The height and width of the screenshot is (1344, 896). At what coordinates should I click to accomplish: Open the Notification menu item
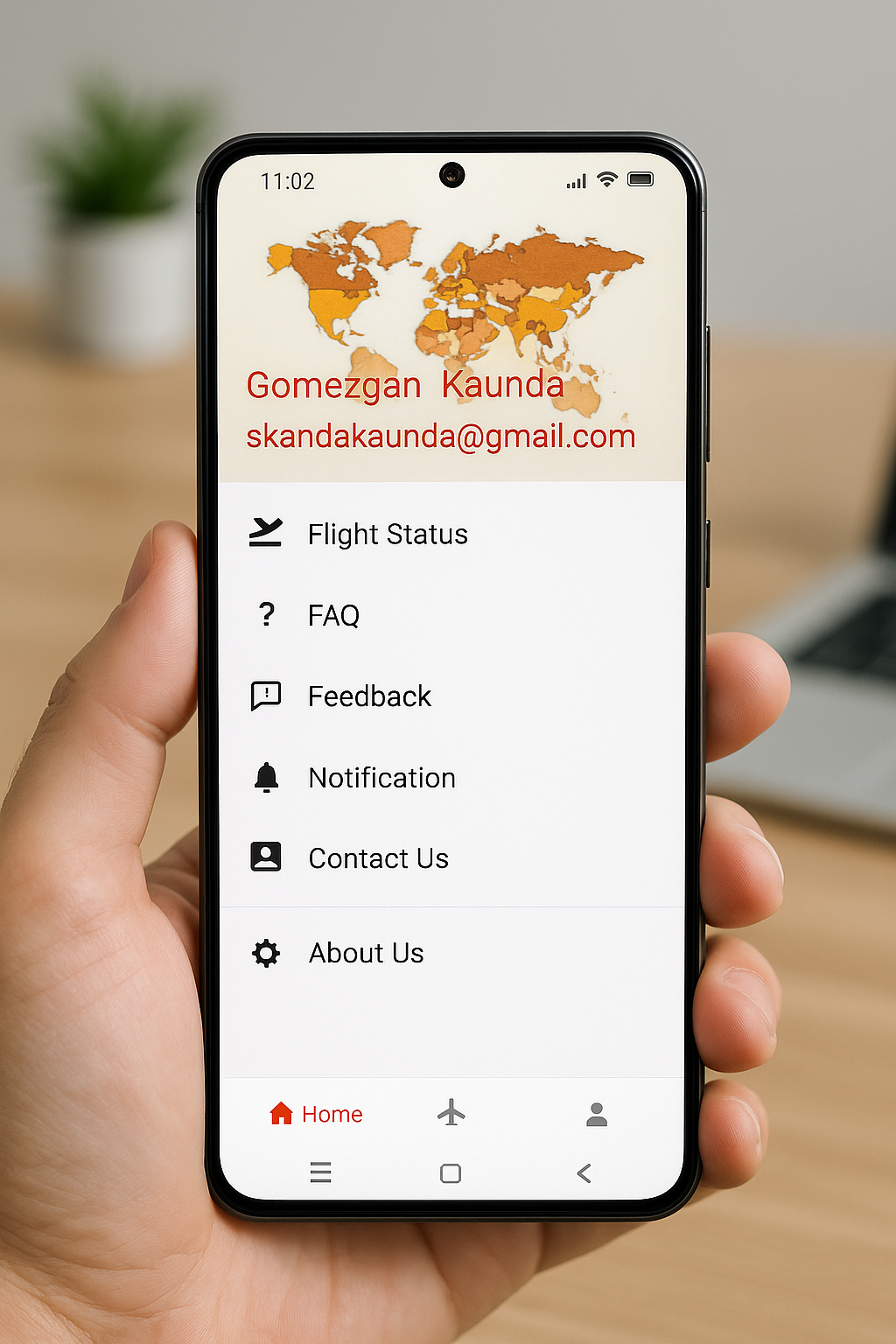pyautogui.click(x=381, y=778)
